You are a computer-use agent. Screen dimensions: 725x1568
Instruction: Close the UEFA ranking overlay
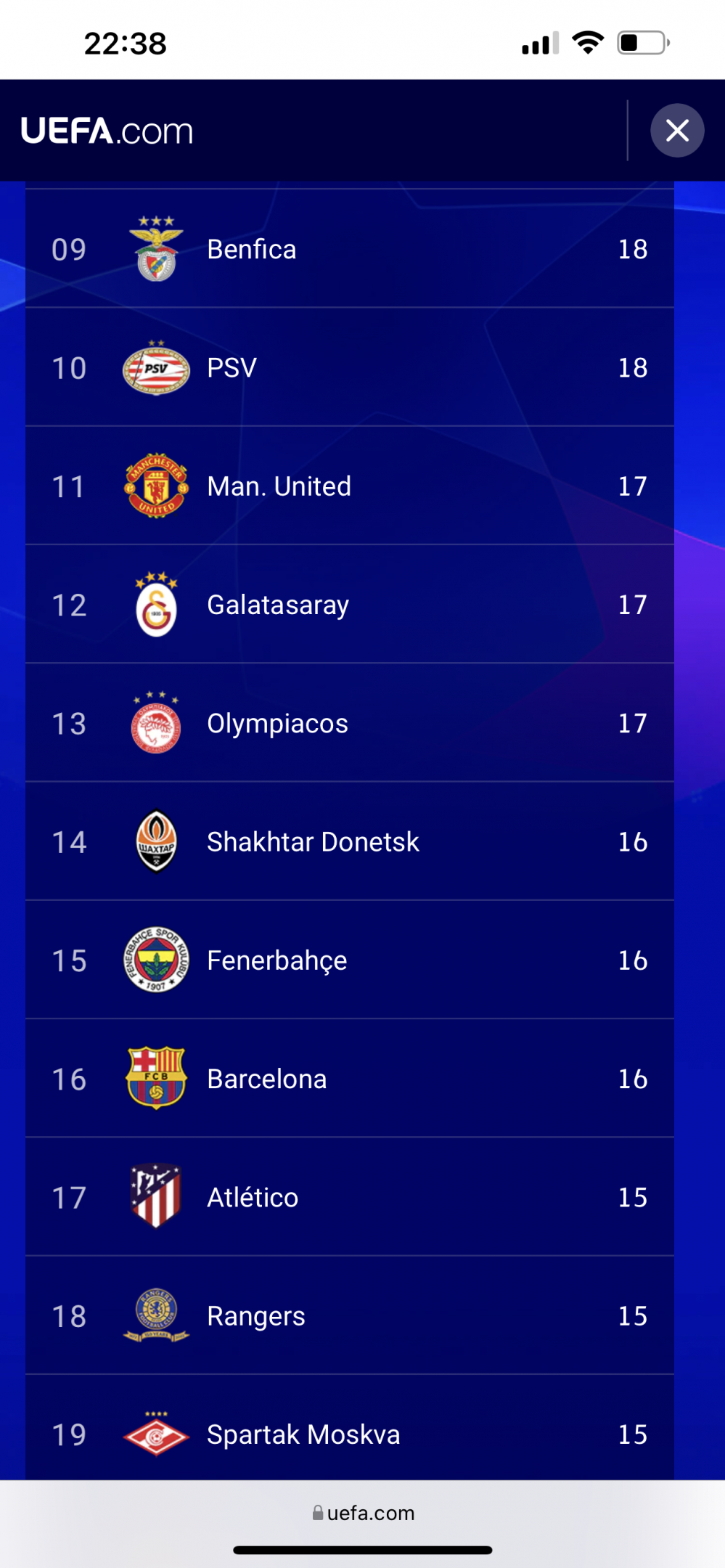676,131
